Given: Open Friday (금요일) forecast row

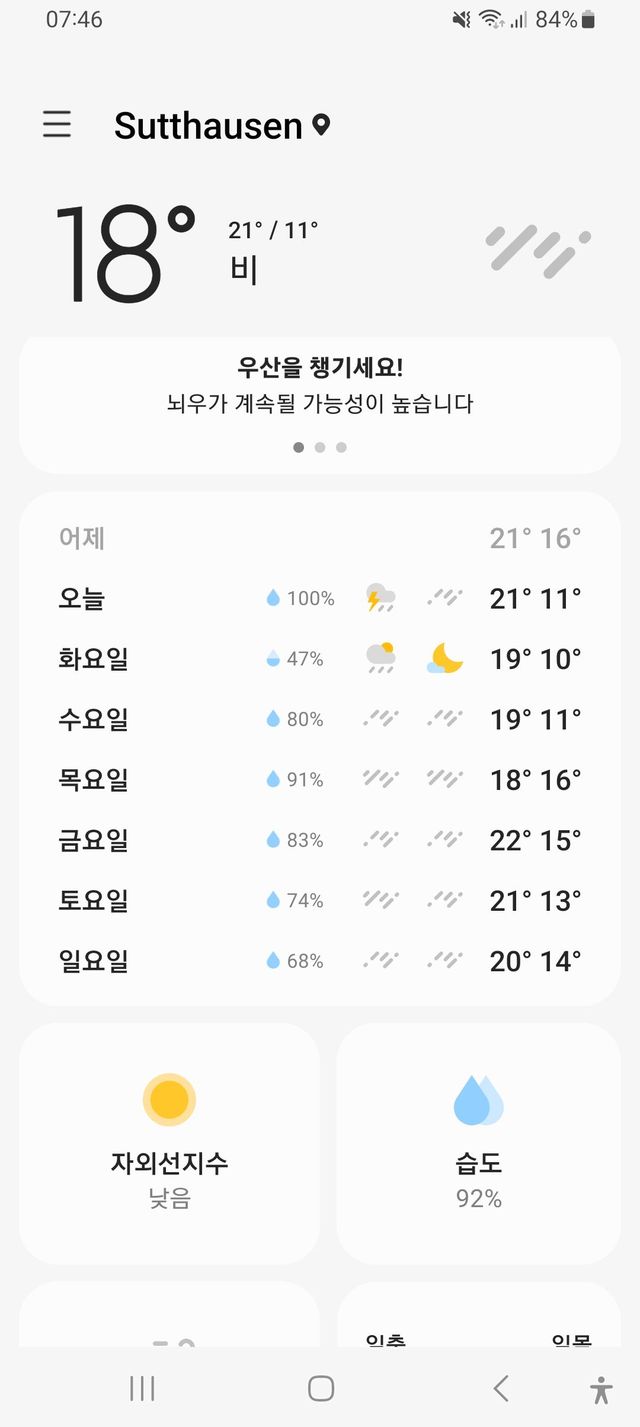Looking at the screenshot, I should [x=319, y=840].
